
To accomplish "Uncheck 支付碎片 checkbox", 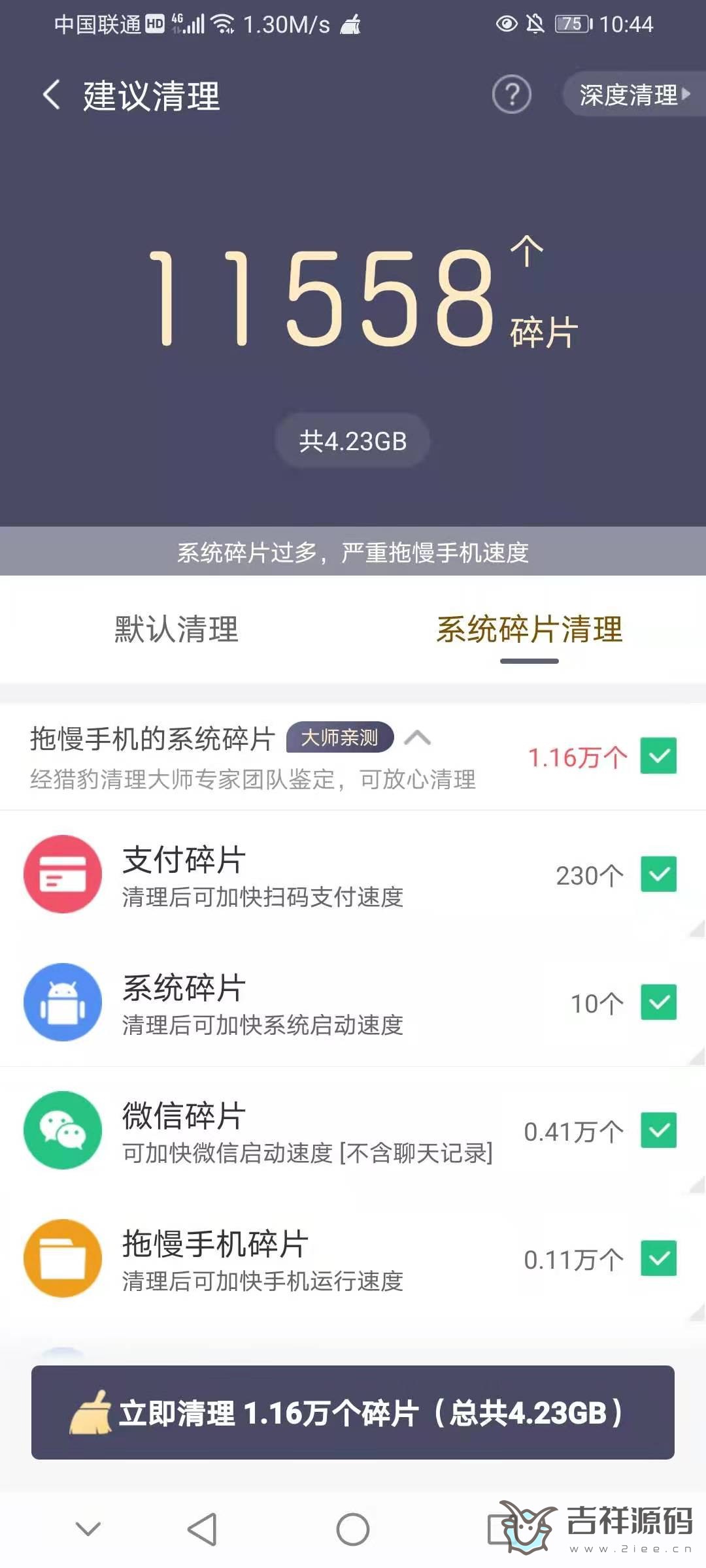I will coord(658,874).
